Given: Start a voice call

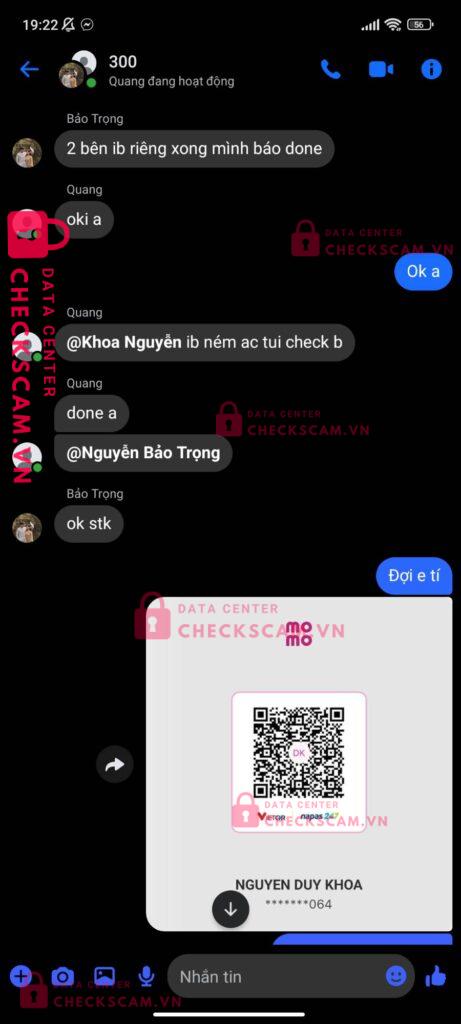Looking at the screenshot, I should (331, 69).
